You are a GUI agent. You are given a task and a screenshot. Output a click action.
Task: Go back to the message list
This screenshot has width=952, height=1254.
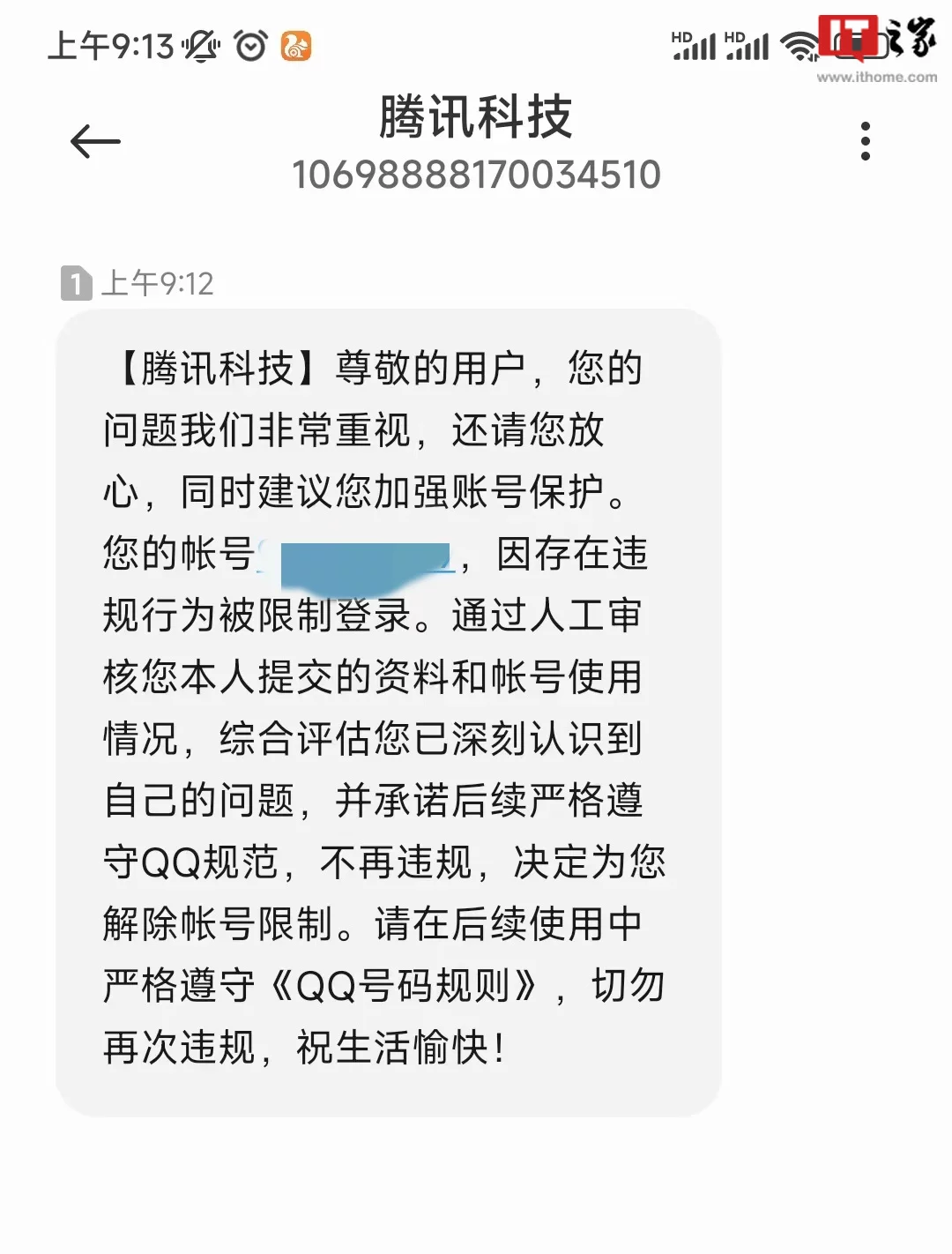(x=95, y=142)
